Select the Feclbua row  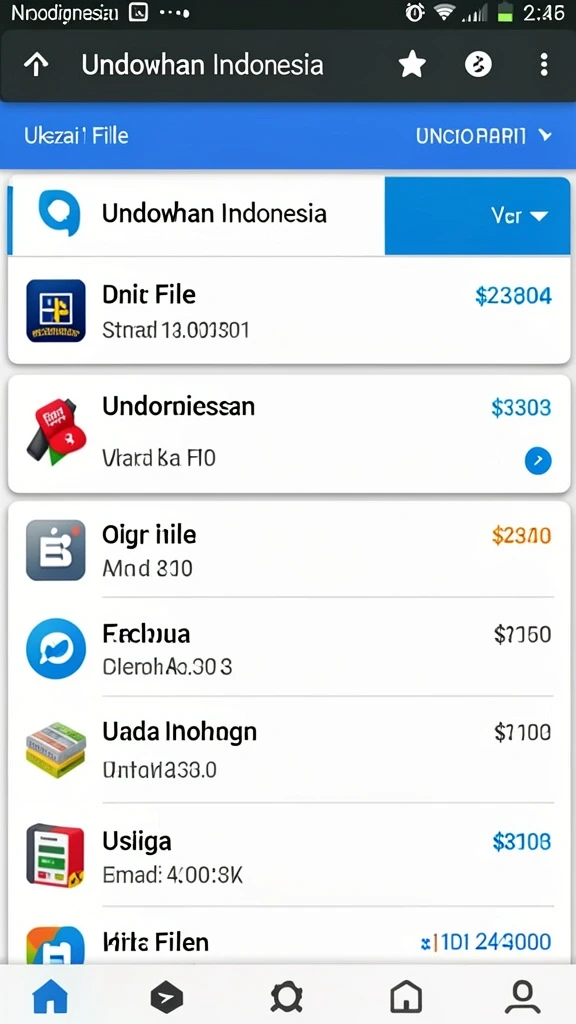(x=289, y=648)
